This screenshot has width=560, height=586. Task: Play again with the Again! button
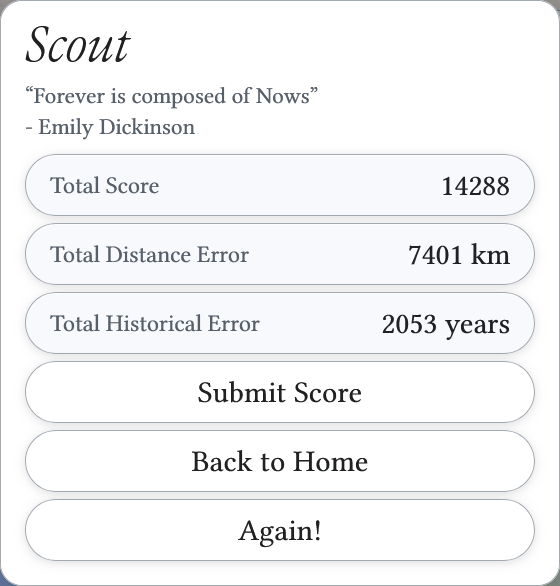tap(280, 530)
